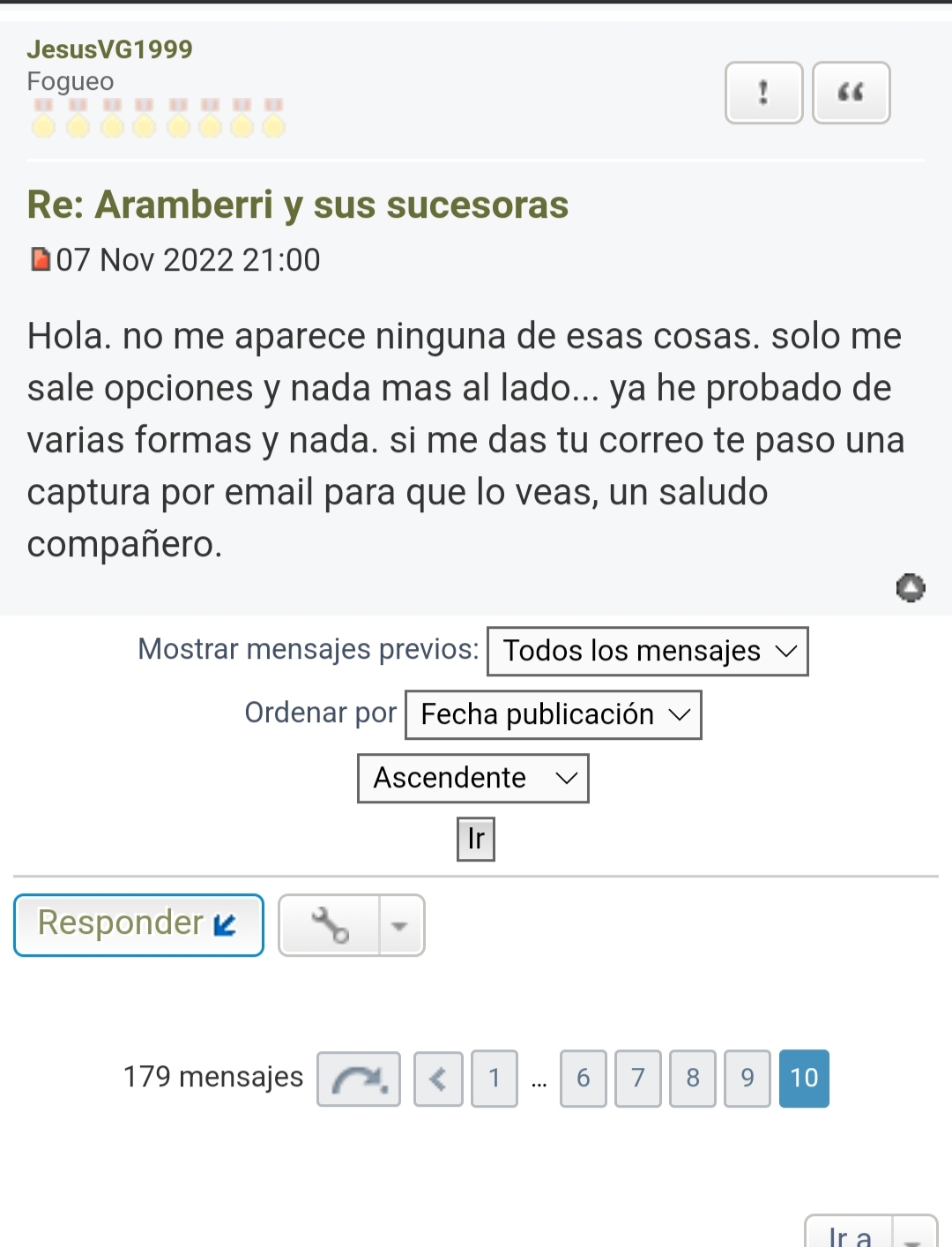Reply to the thread with Responder
This screenshot has height=1247, width=952.
click(x=138, y=925)
